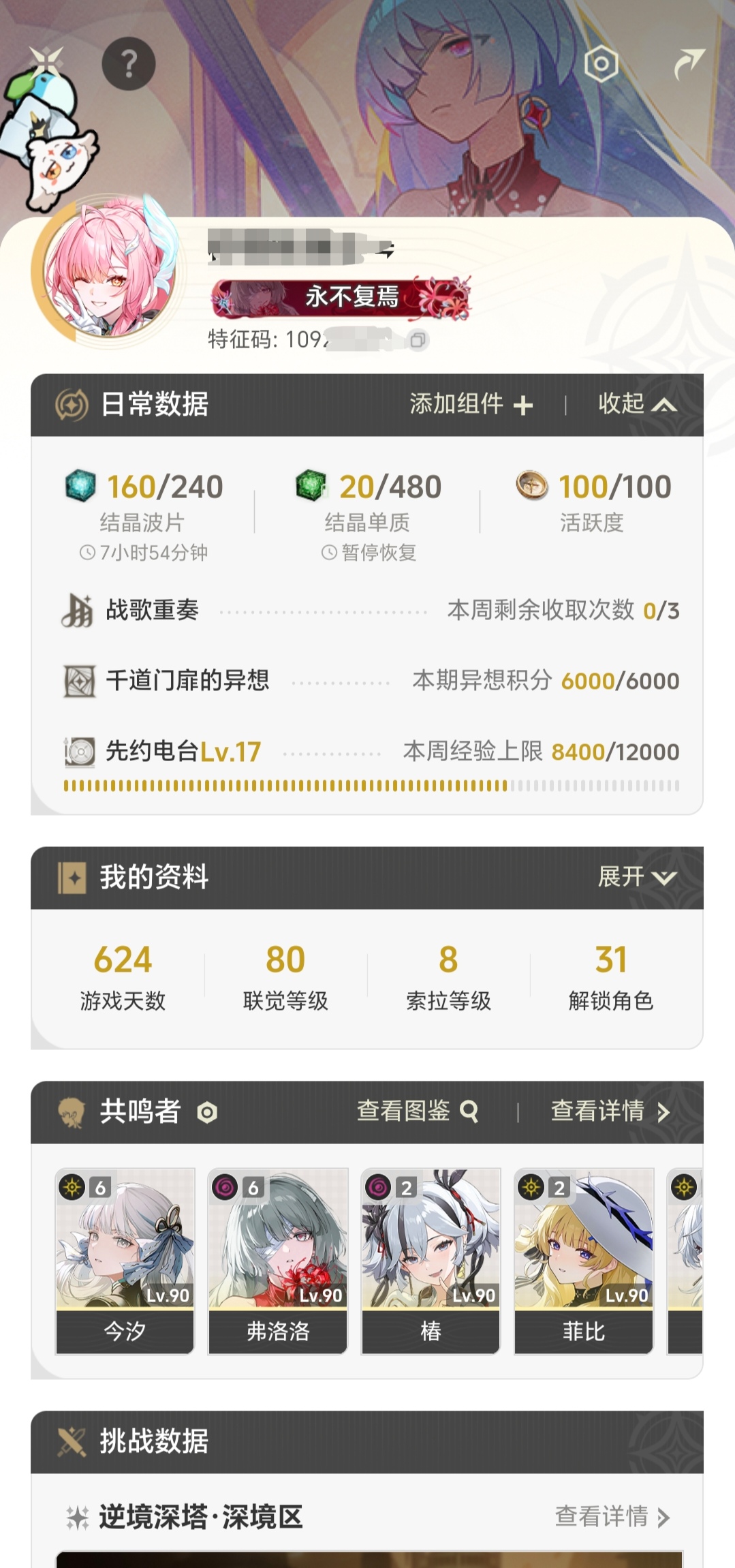Open the hexagon settings icon
The height and width of the screenshot is (1568, 735).
tap(601, 65)
